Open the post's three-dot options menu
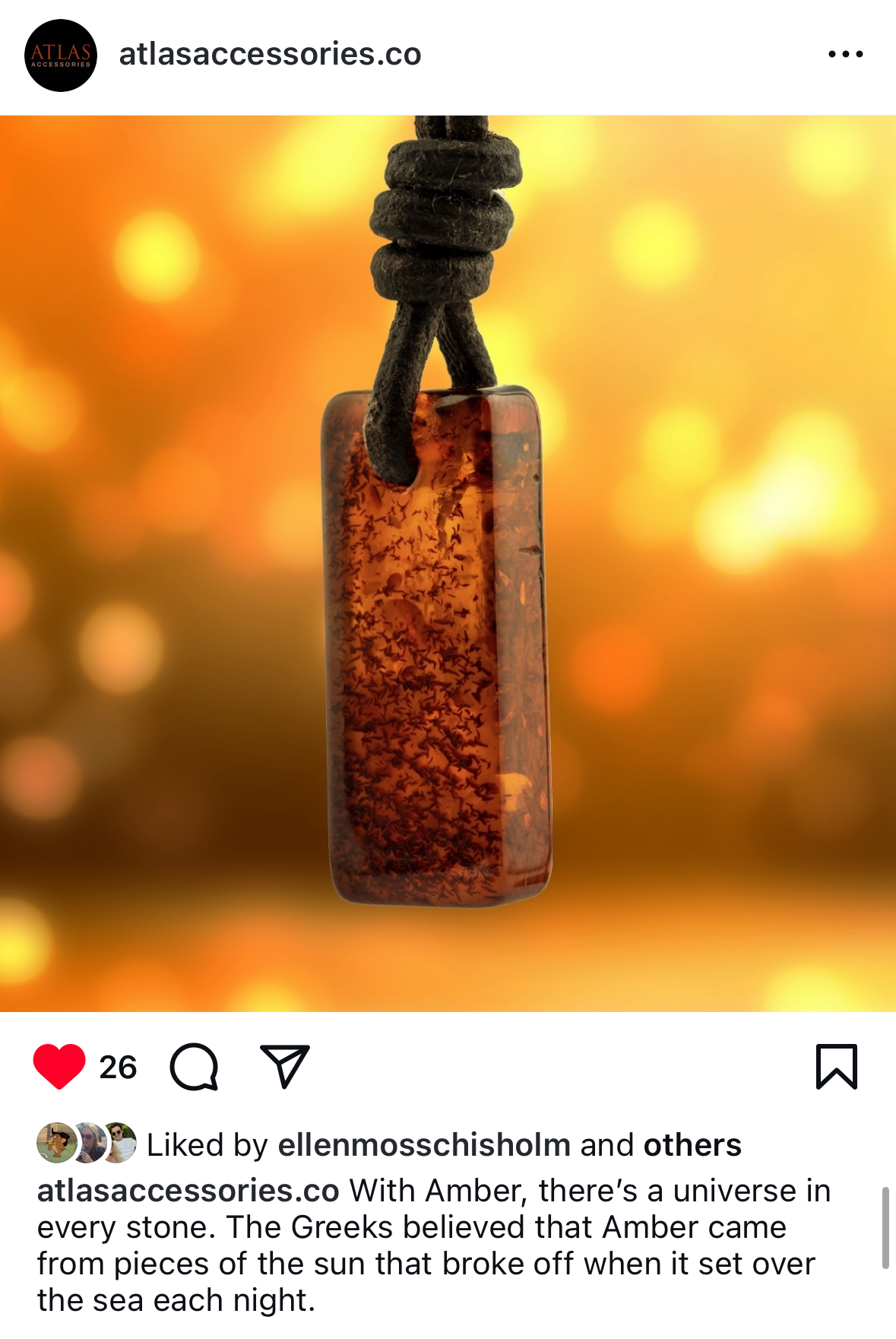Viewport: 896px width, 1339px height. 845,54
